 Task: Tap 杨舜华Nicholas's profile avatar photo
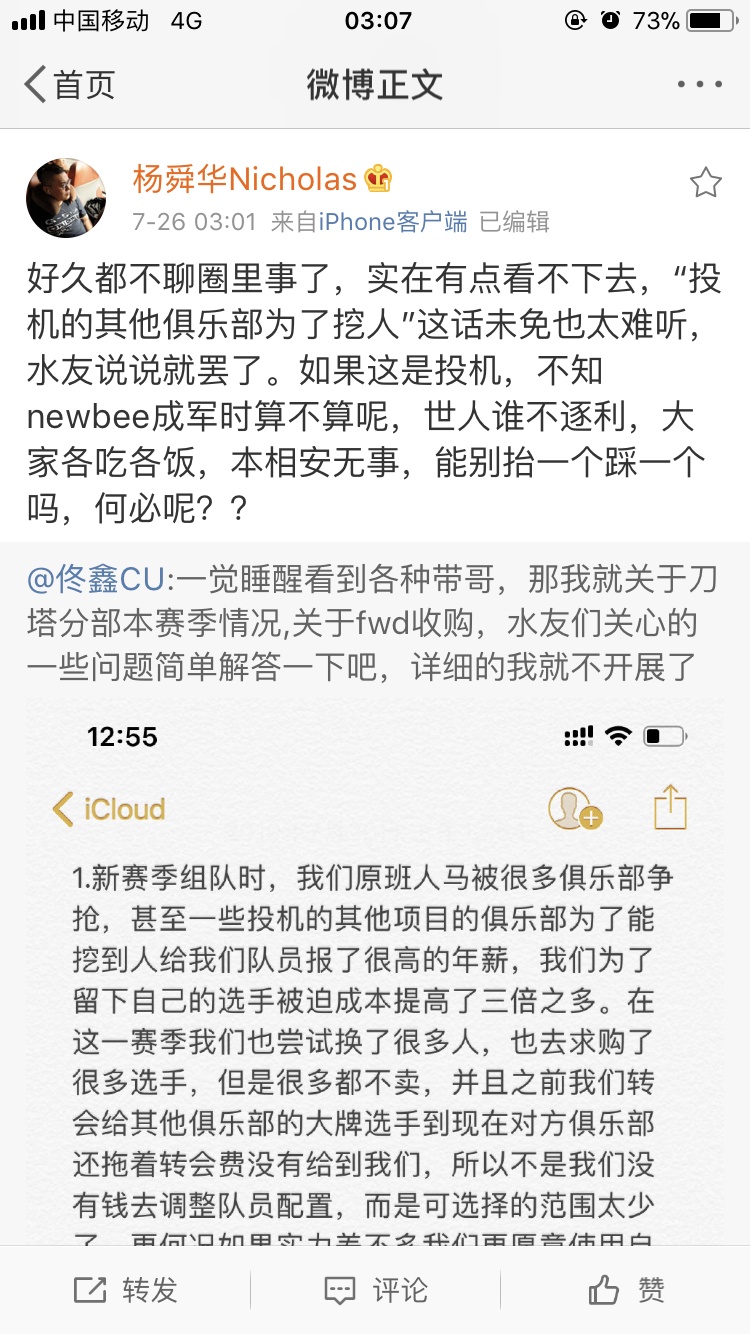(x=66, y=197)
